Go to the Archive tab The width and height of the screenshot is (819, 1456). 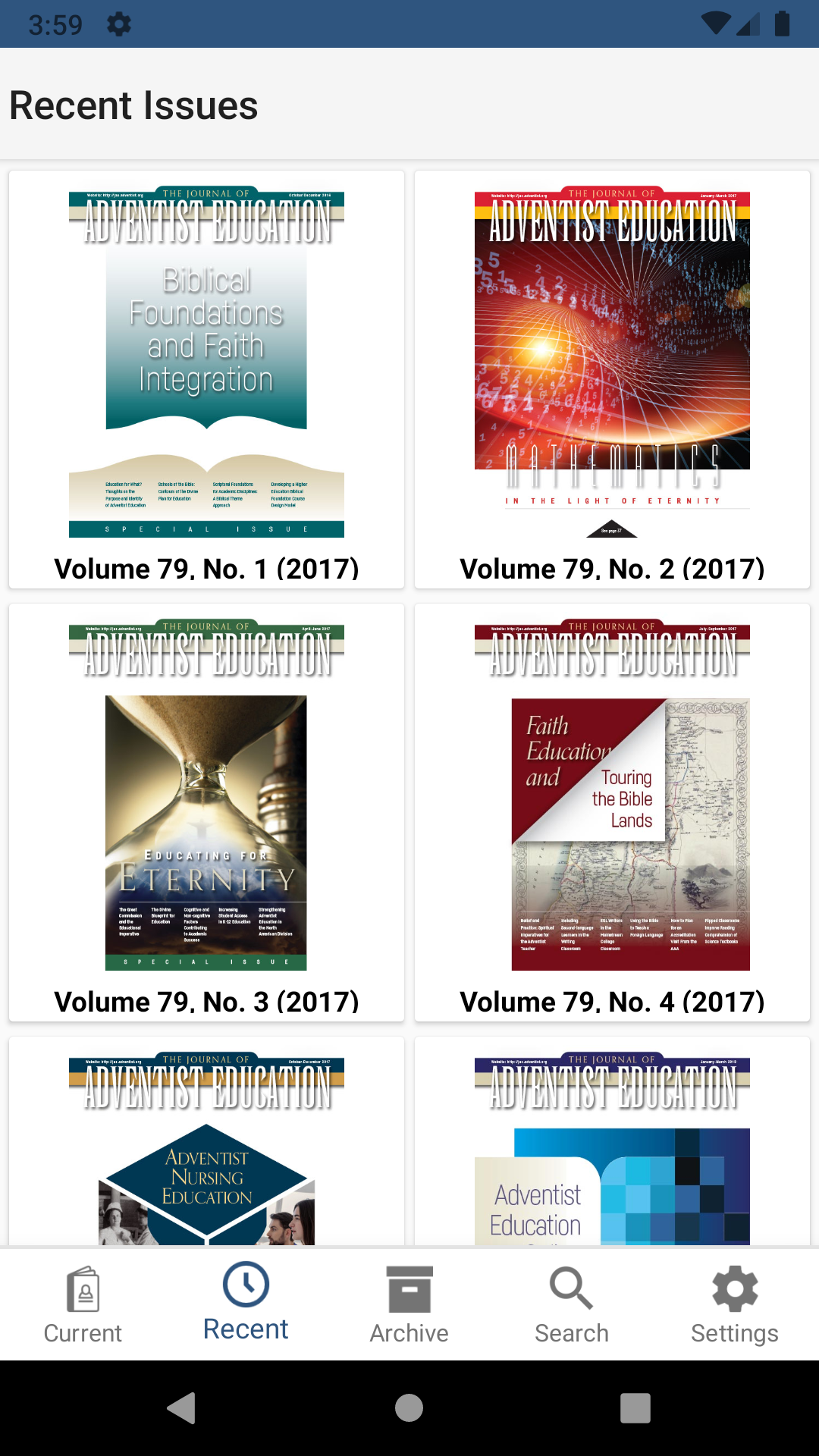(x=409, y=1304)
